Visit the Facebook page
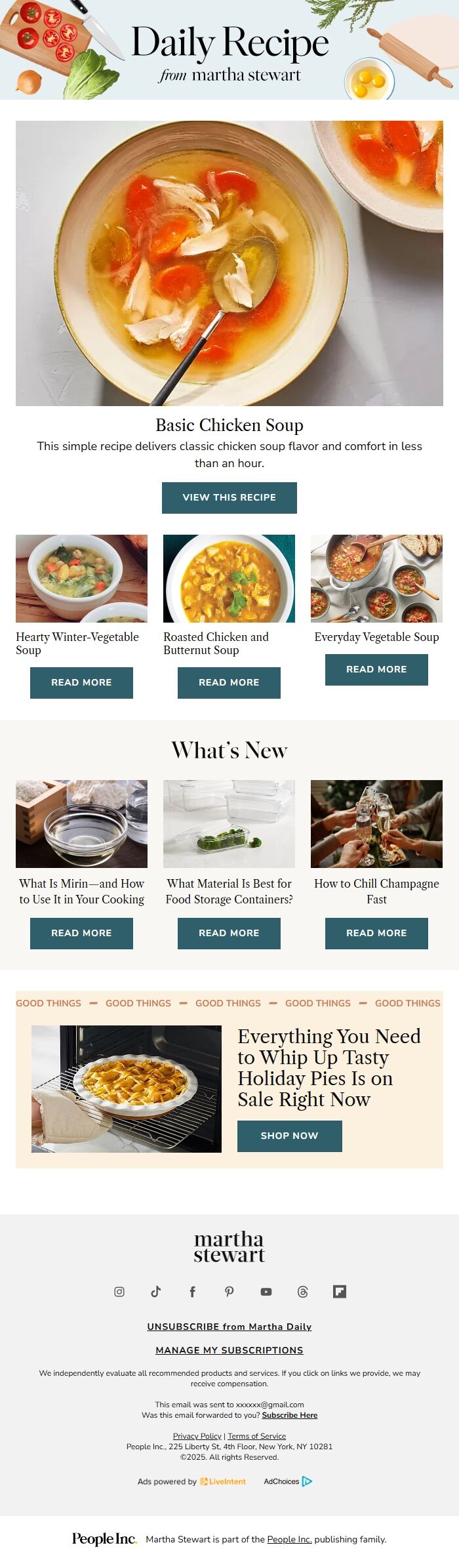Viewport: 459px width, 1568px height. 192,1292
